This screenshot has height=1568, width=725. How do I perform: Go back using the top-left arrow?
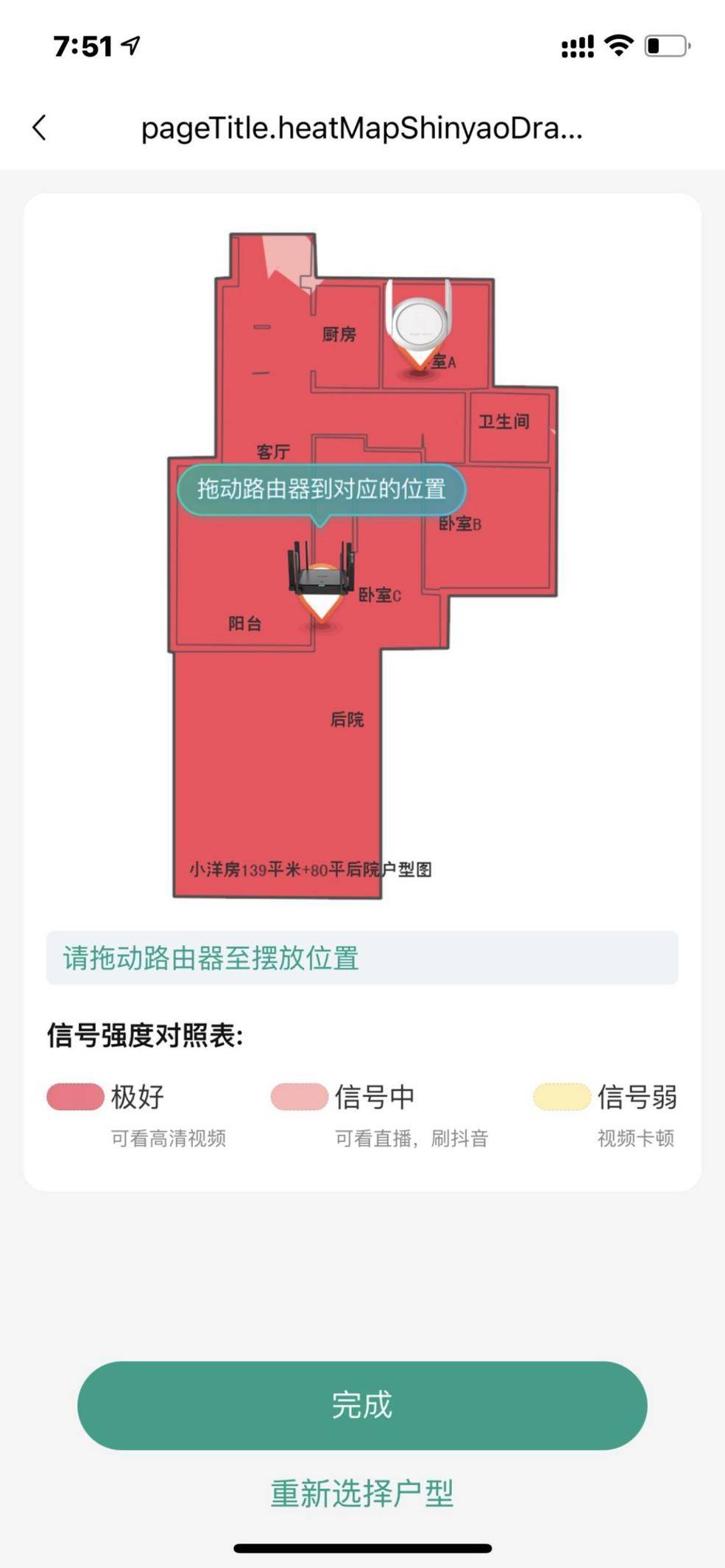(40, 127)
